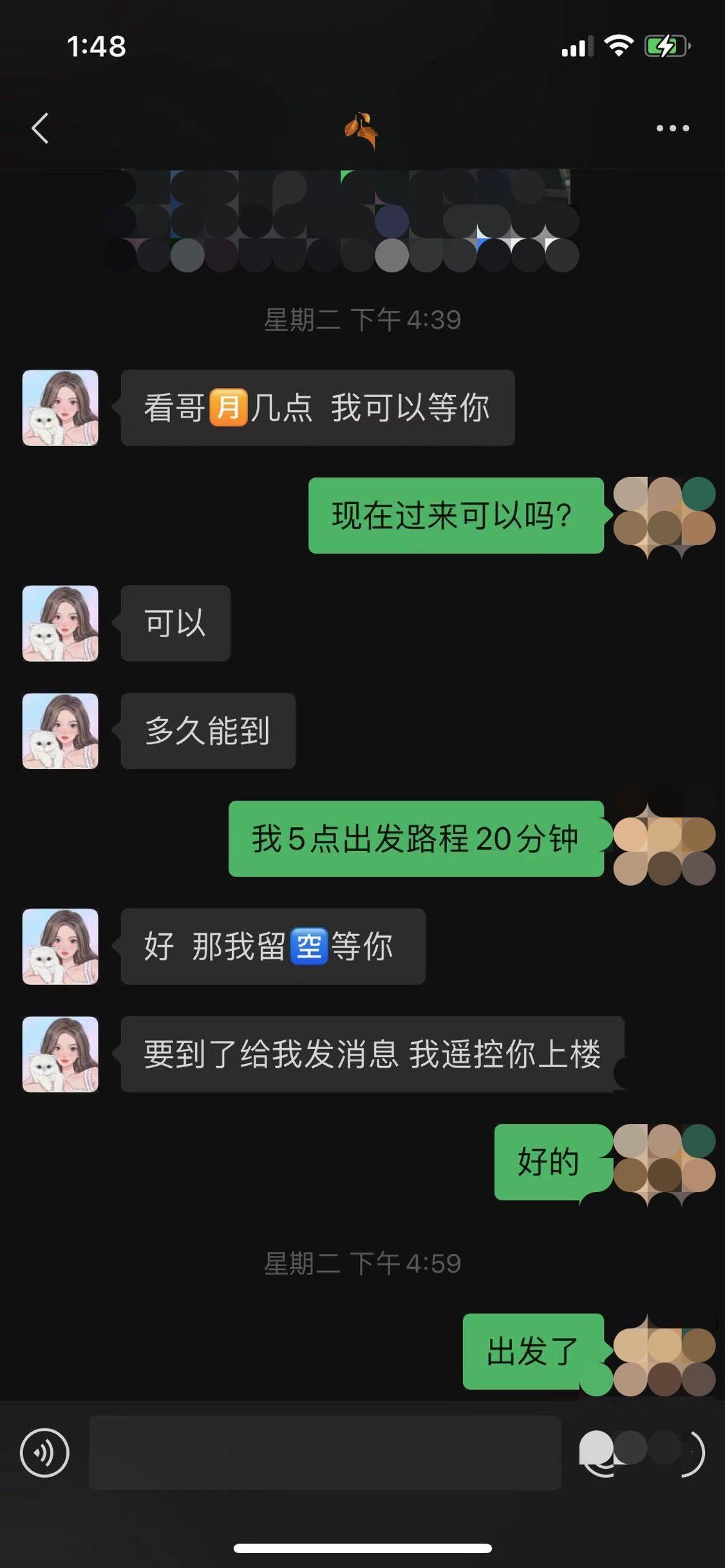Open contact avatar beside '可以' message
The image size is (725, 1568).
tap(61, 623)
